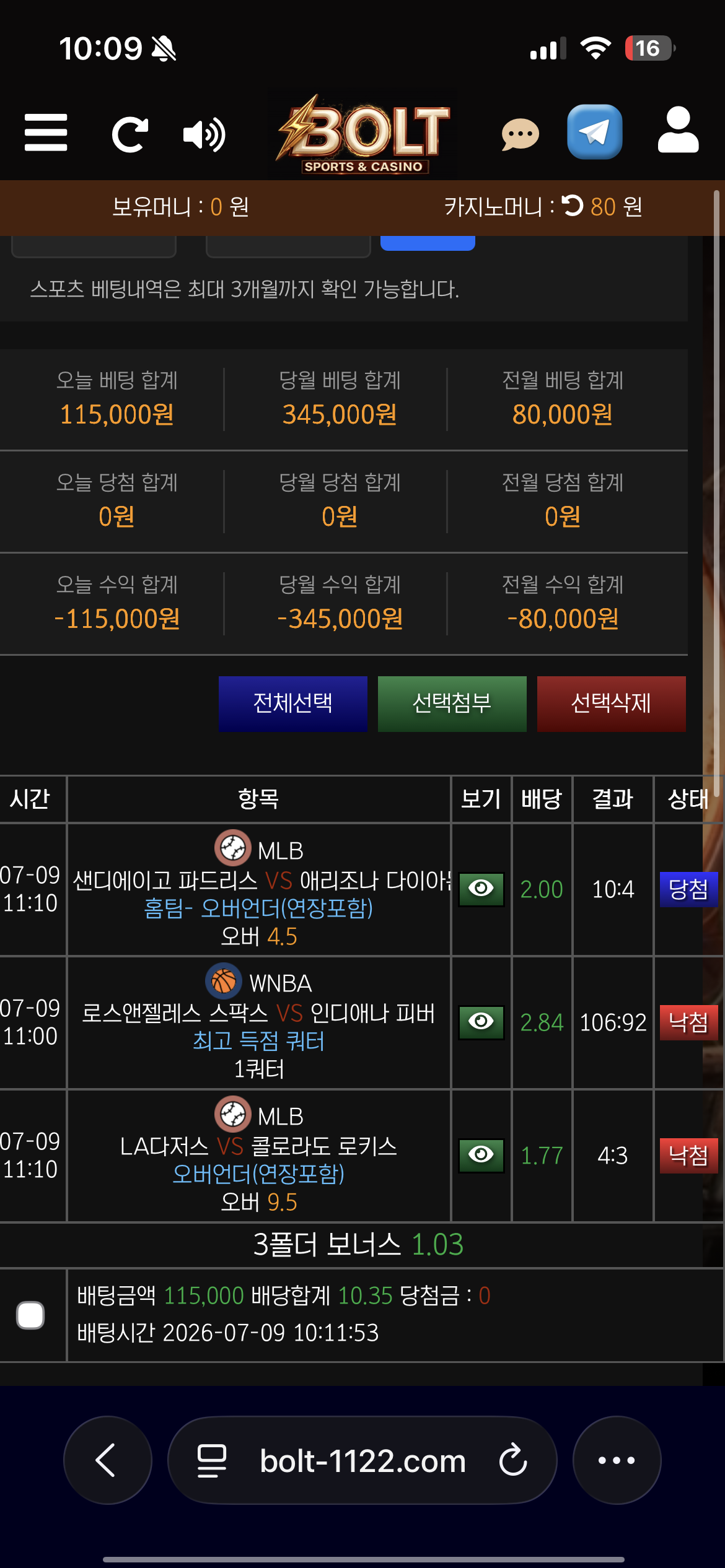The height and width of the screenshot is (1568, 725).
Task: Tap the 선택삭제 button
Action: click(x=612, y=703)
